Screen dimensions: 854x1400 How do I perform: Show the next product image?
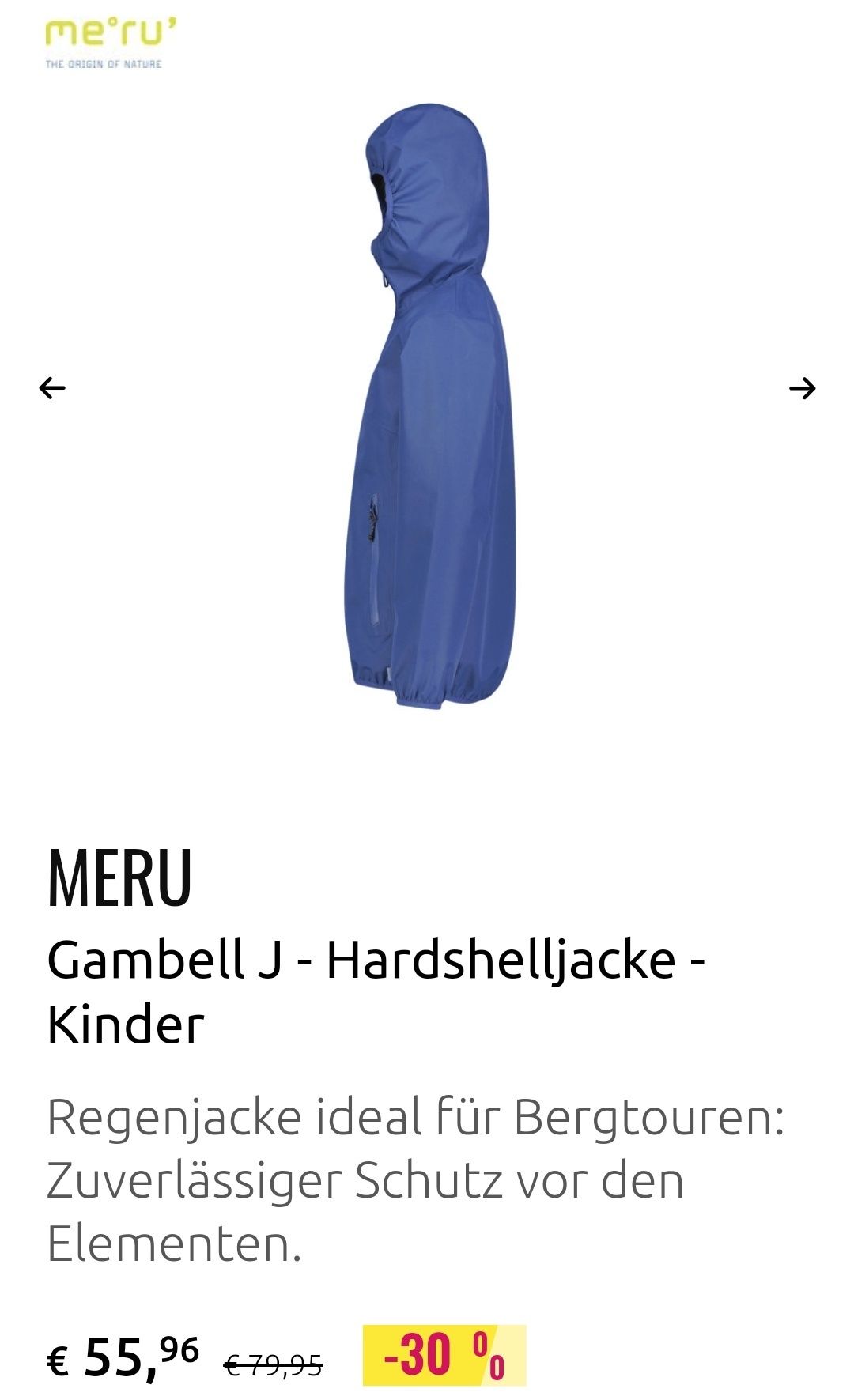tap(802, 388)
